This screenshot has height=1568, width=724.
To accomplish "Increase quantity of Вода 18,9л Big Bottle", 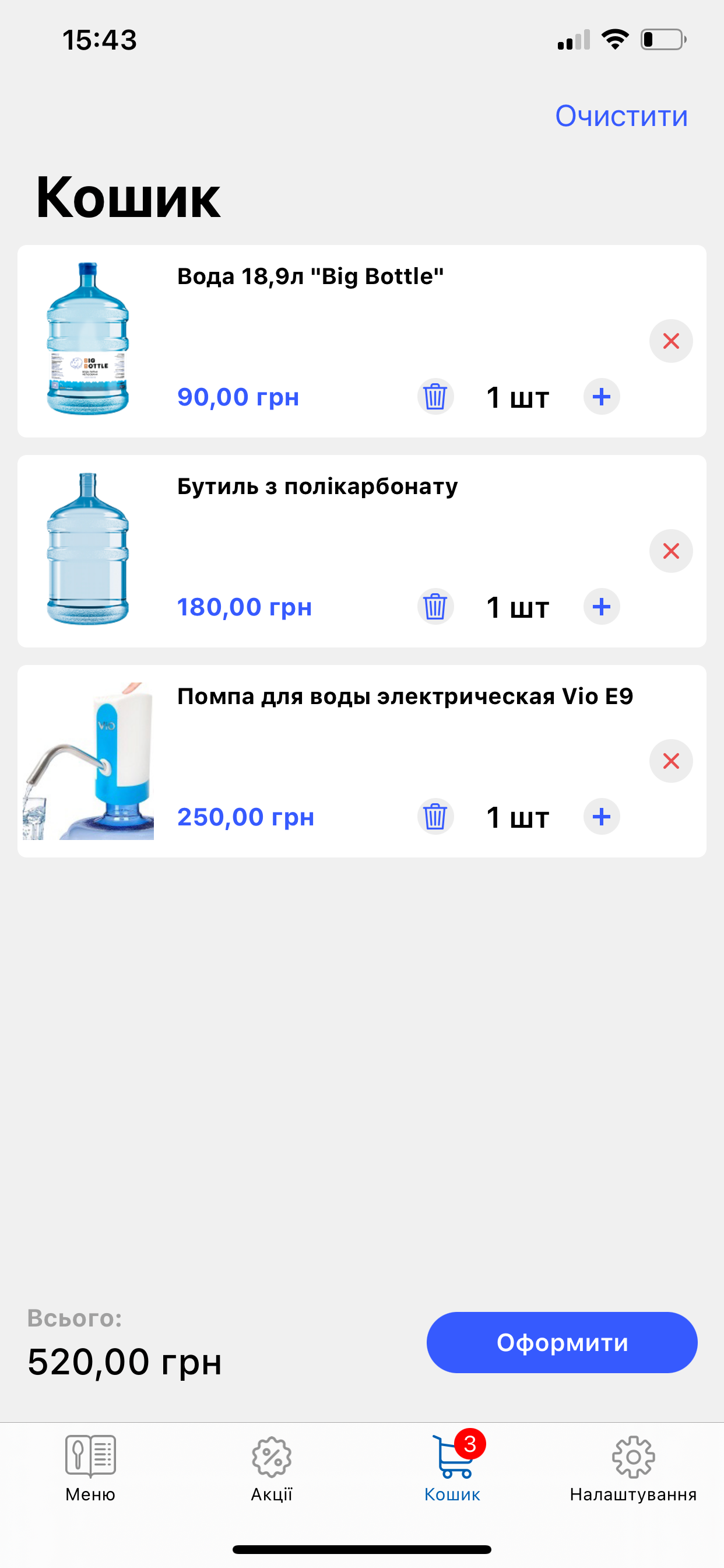I will [x=601, y=397].
